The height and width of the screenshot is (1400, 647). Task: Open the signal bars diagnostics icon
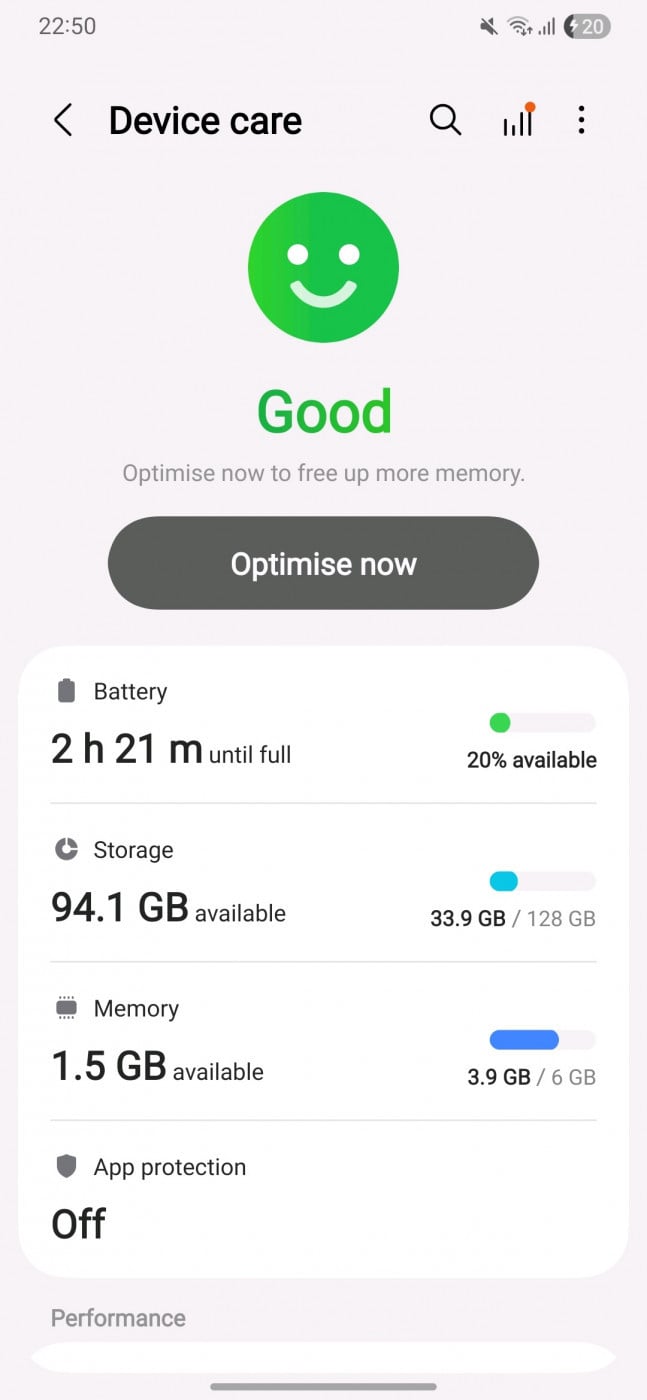[x=517, y=122]
